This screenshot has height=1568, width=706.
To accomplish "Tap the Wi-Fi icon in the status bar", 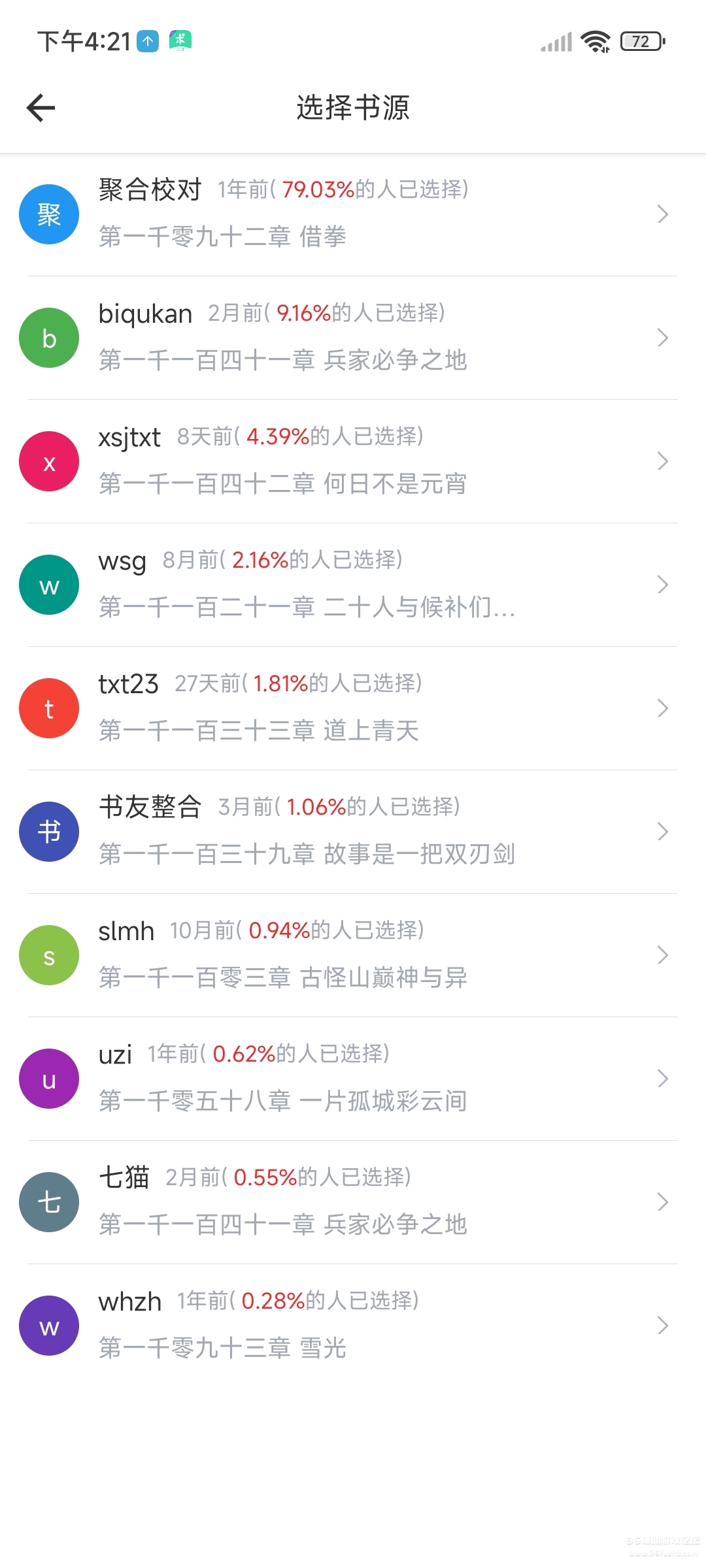I will 595,41.
